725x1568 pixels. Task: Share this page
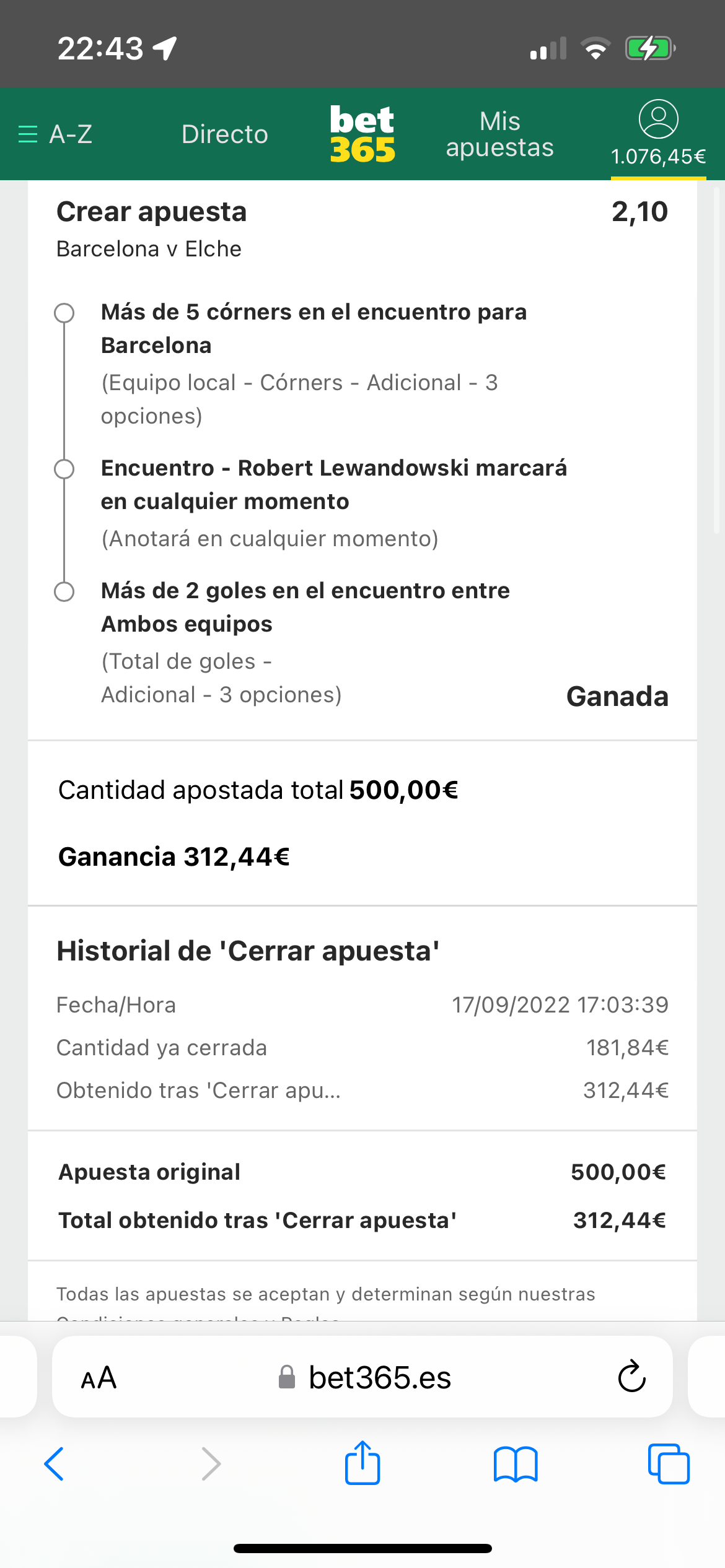click(362, 1463)
